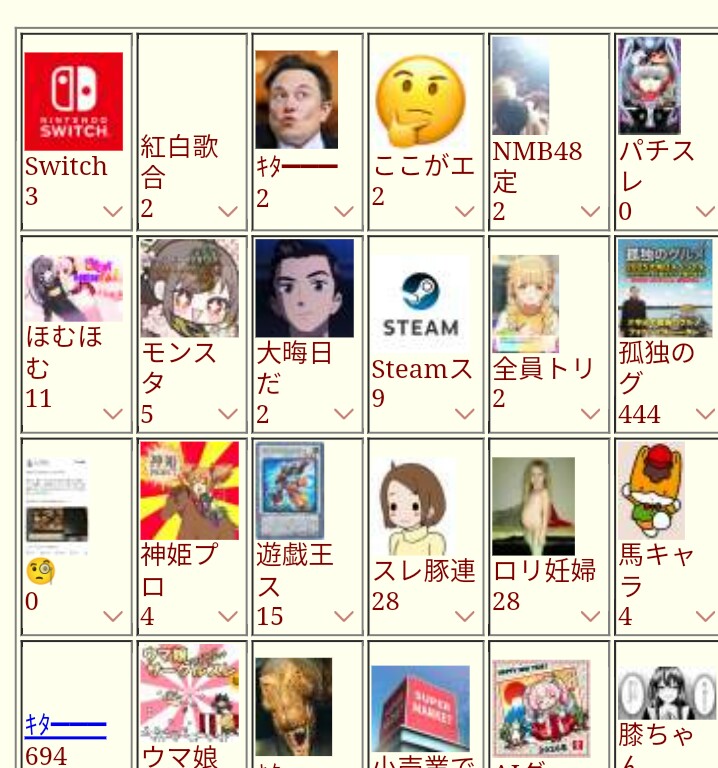Open the blue ｷﾀ━━━ link with 694
This screenshot has height=768, width=718.
(x=65, y=726)
